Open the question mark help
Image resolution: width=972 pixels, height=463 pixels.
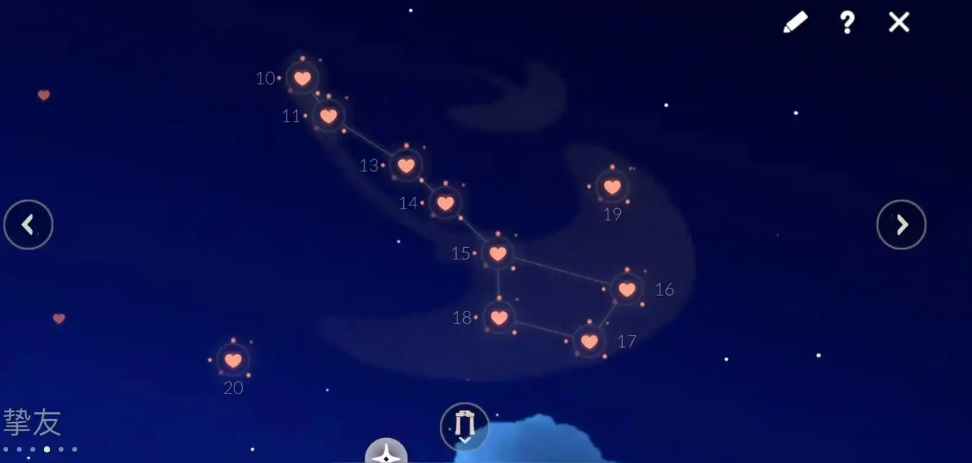(847, 22)
